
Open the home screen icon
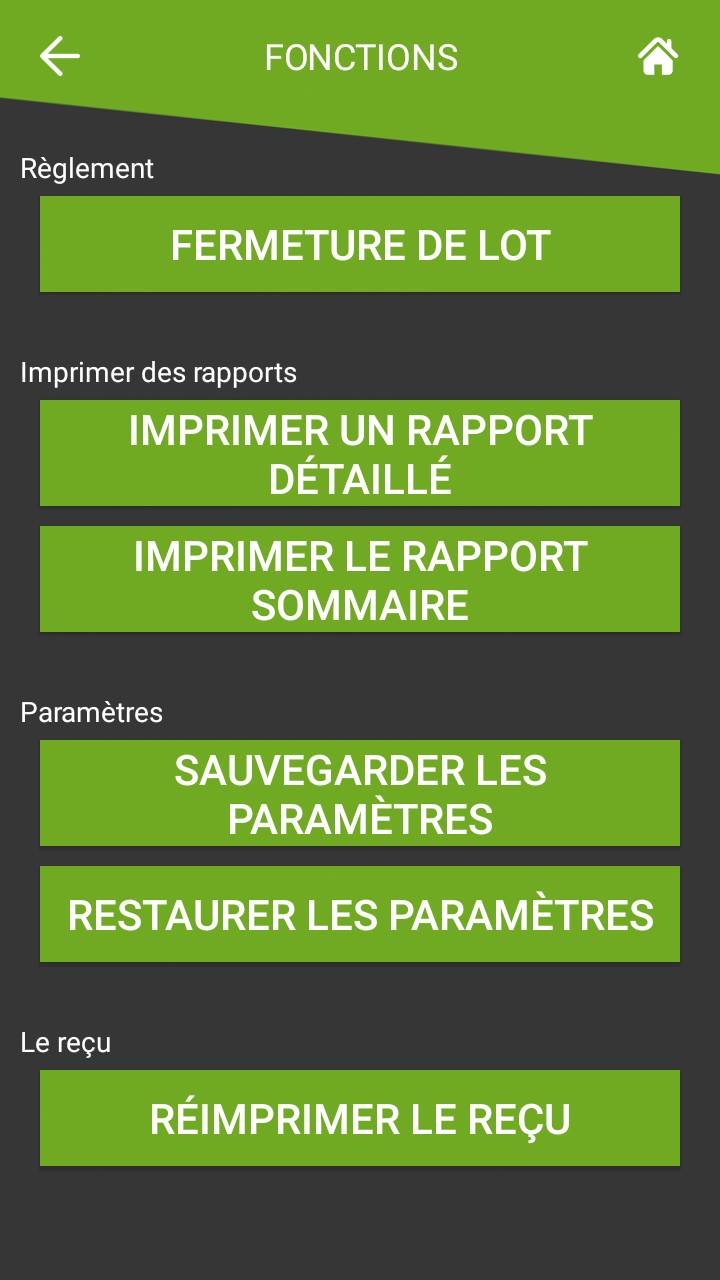point(658,57)
